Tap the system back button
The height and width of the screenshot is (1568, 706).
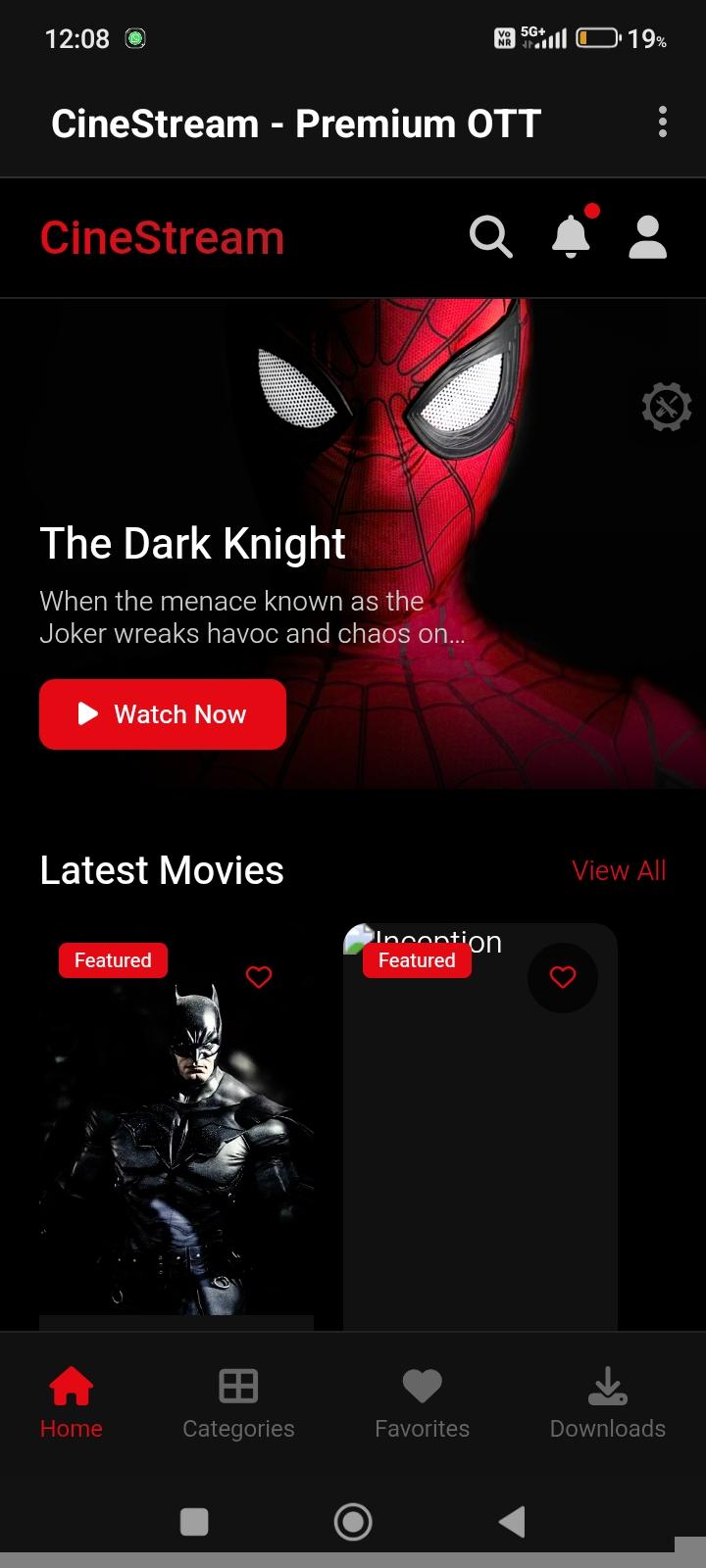[x=512, y=1521]
